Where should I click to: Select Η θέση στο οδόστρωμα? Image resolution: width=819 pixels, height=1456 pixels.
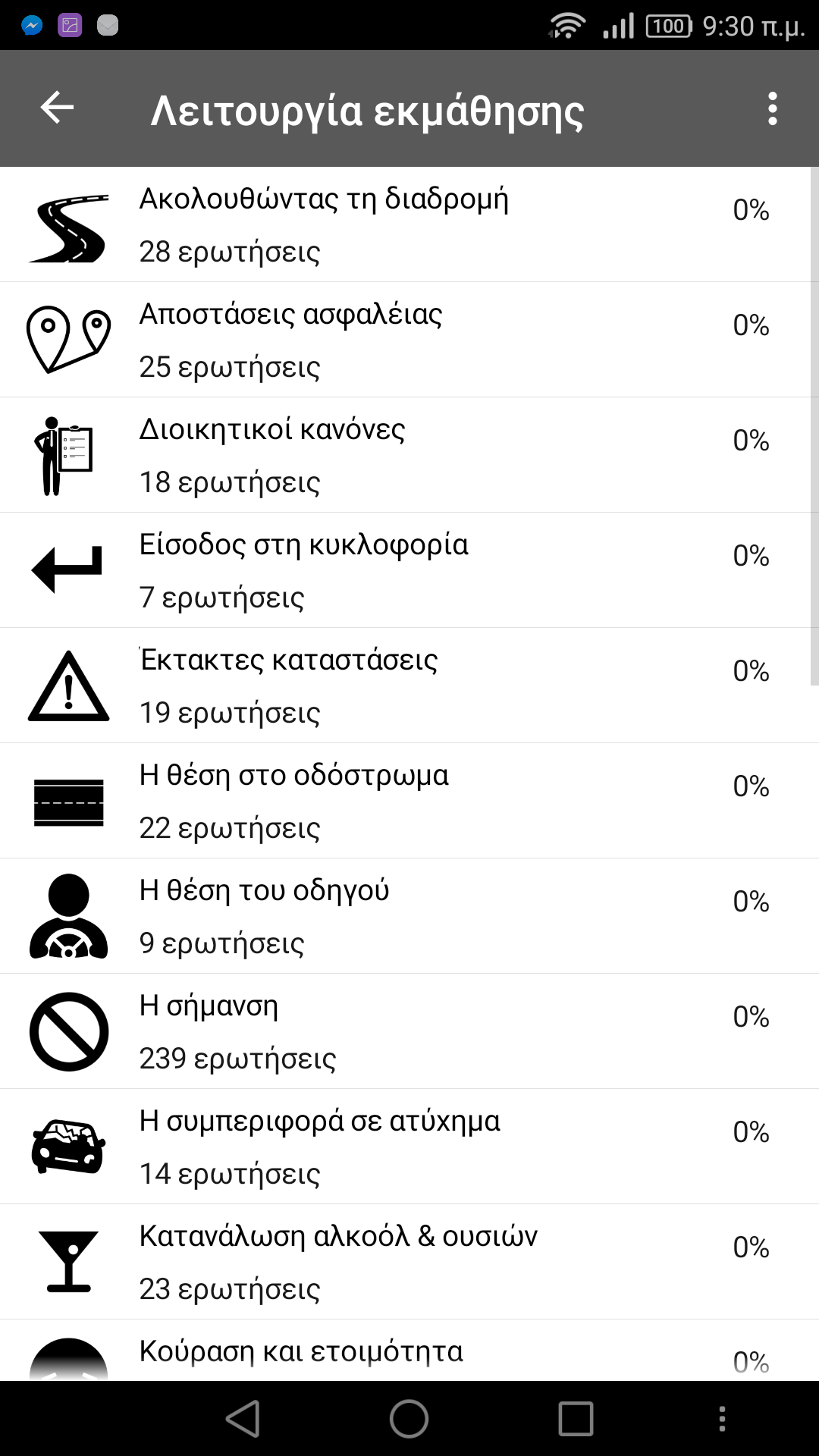tap(409, 801)
